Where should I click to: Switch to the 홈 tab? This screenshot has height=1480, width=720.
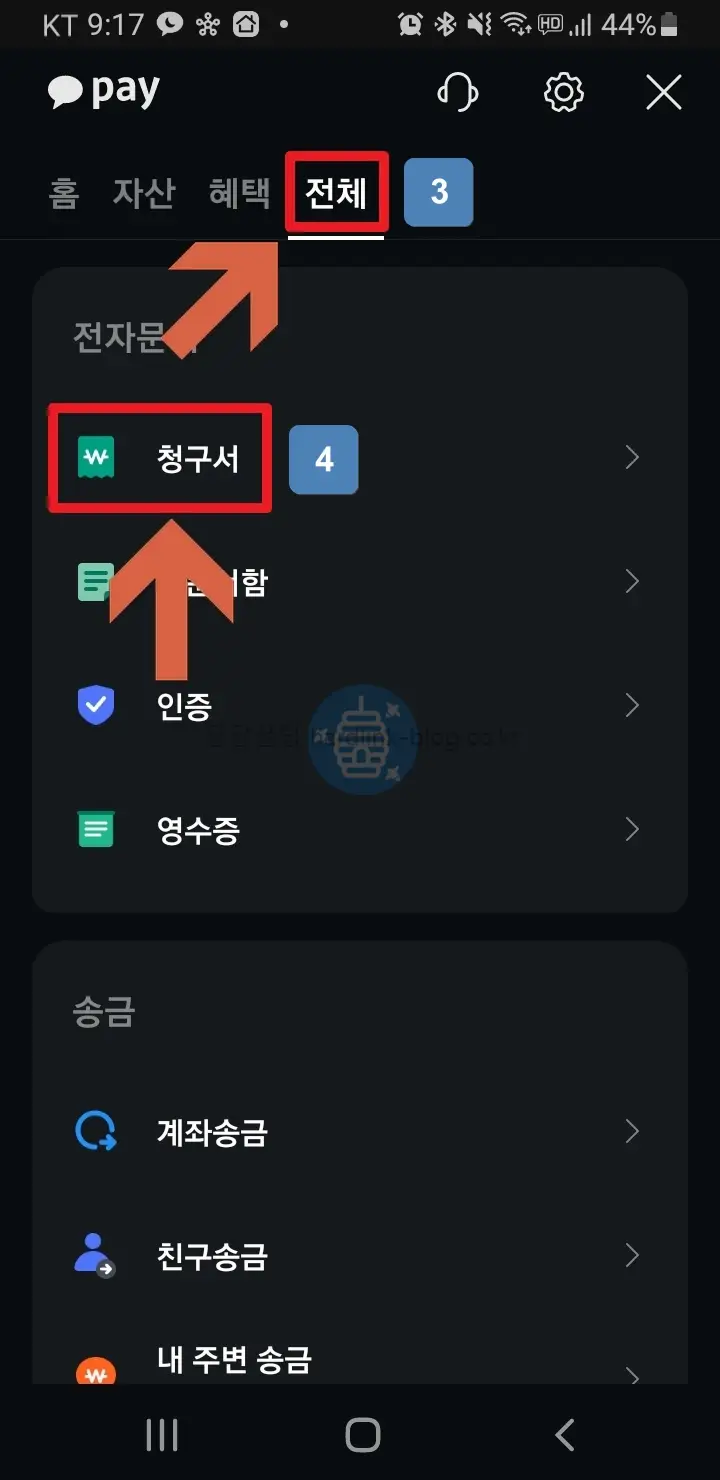[62, 194]
